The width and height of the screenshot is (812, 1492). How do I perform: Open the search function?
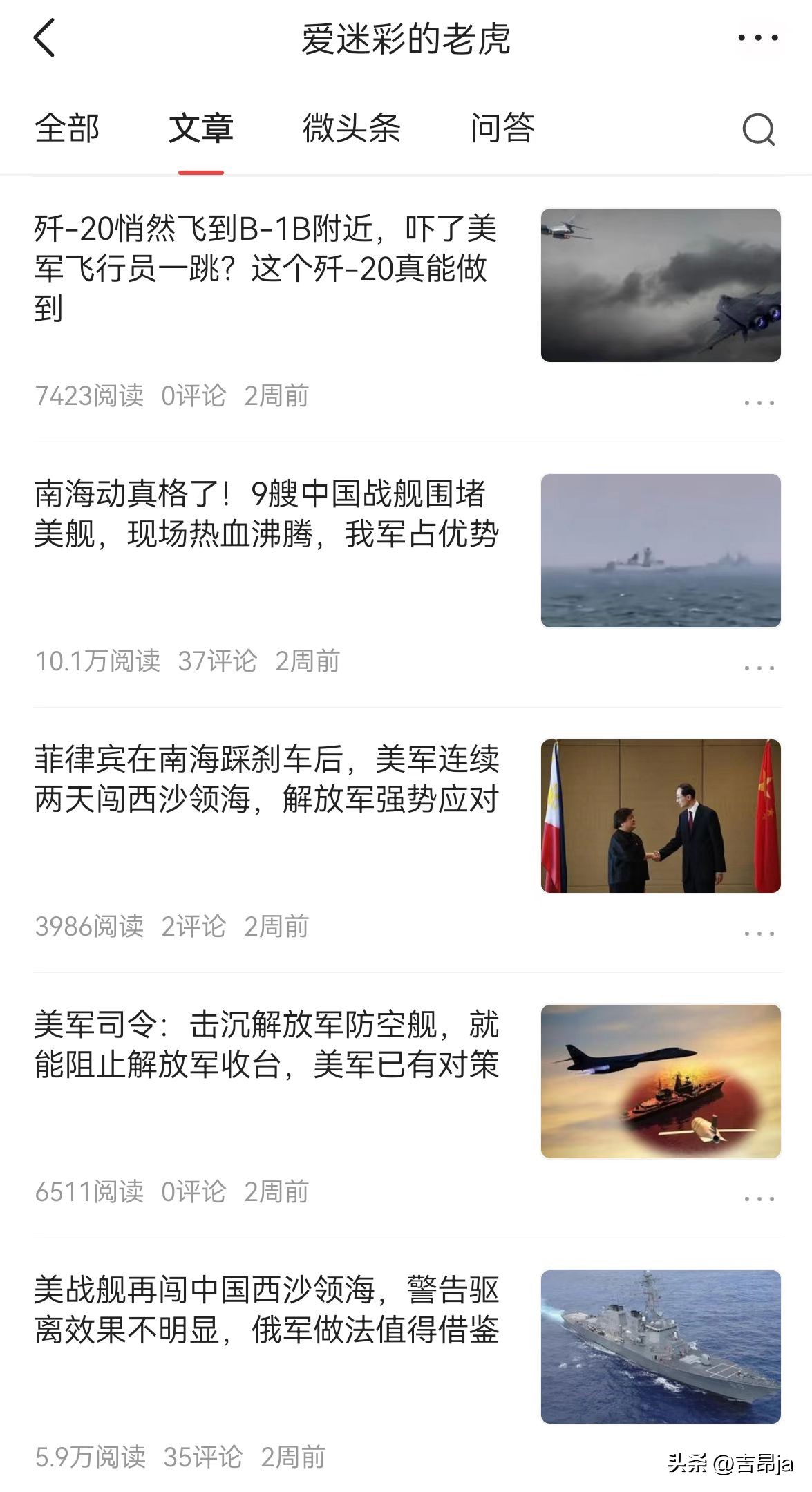[x=757, y=130]
